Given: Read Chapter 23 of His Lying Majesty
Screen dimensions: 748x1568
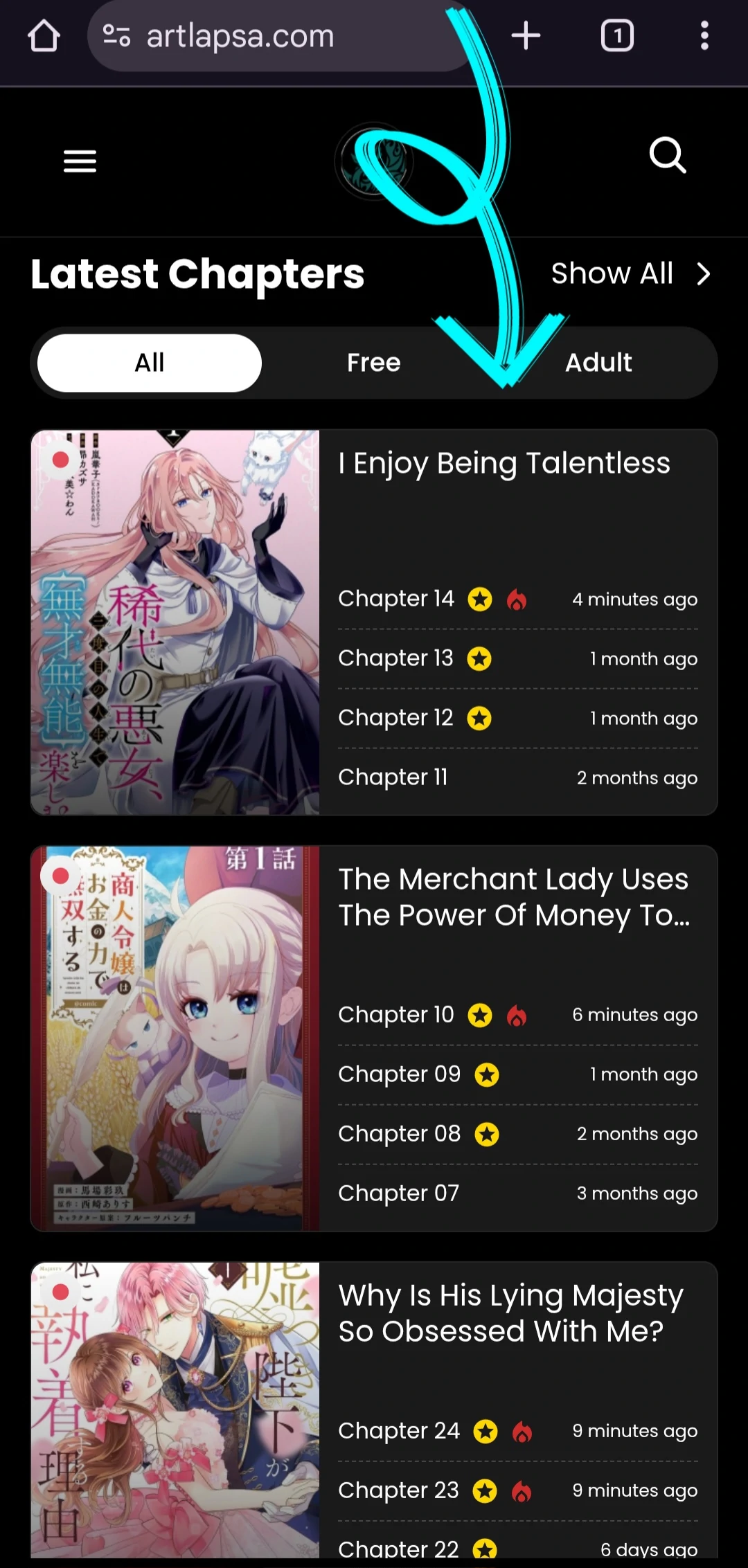Looking at the screenshot, I should coord(398,1490).
